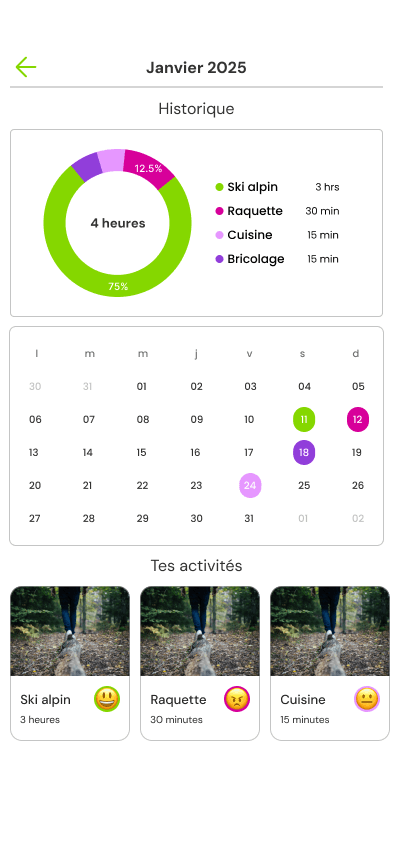Select highlighted day 24 in the calendar
393x852 pixels.
(250, 485)
